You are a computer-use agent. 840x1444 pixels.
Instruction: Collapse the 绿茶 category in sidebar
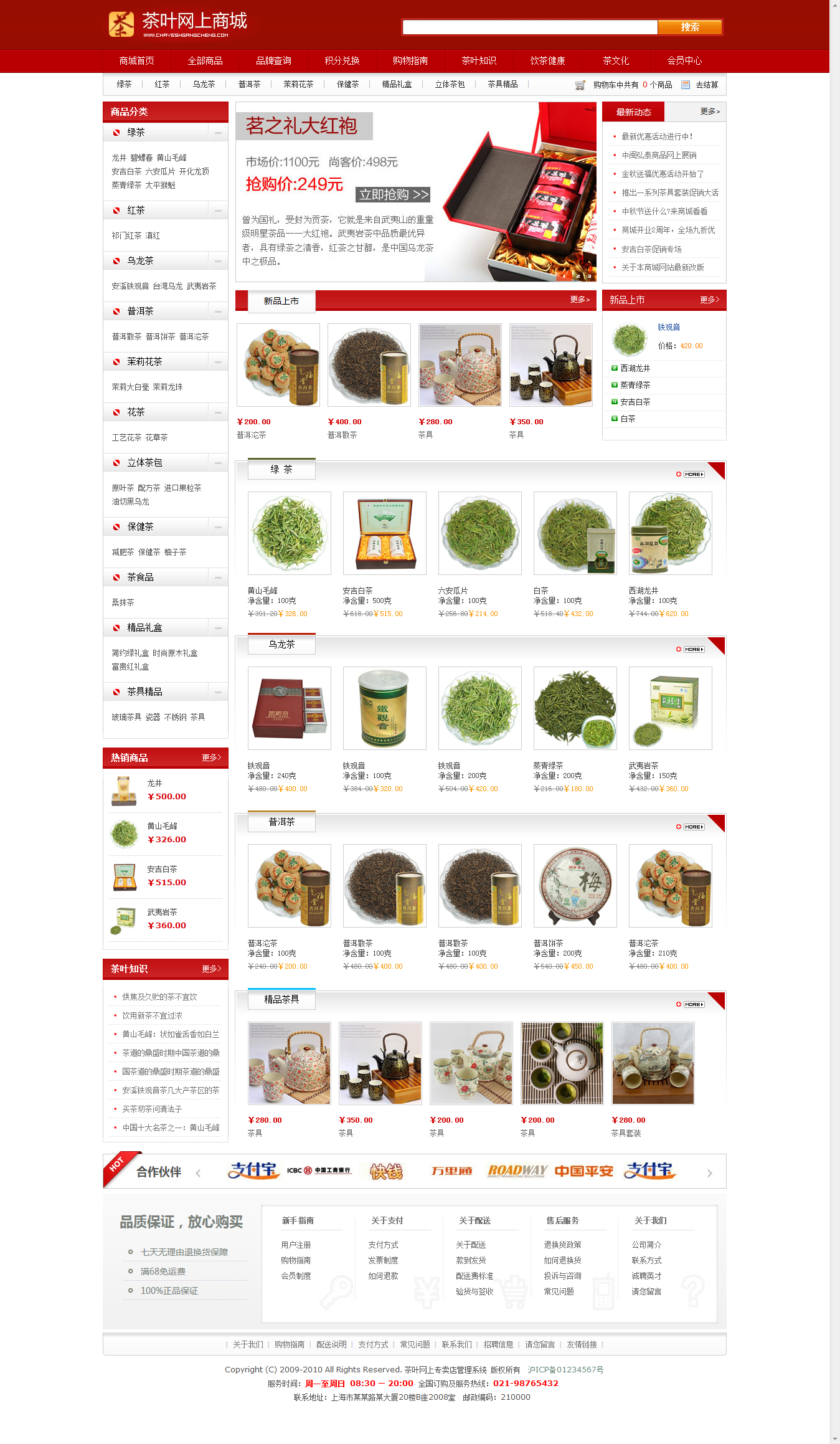pyautogui.click(x=218, y=133)
